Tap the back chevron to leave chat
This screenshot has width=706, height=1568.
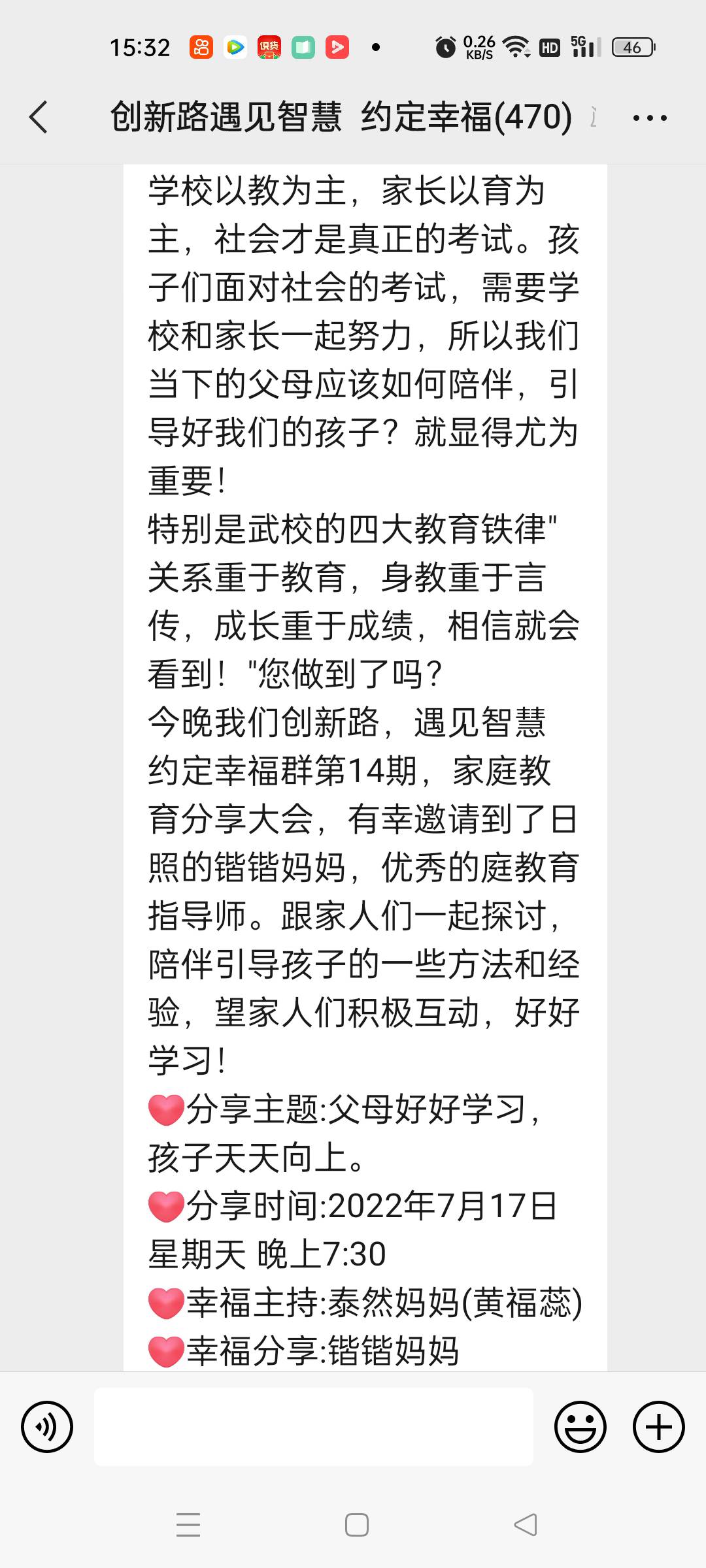39,118
